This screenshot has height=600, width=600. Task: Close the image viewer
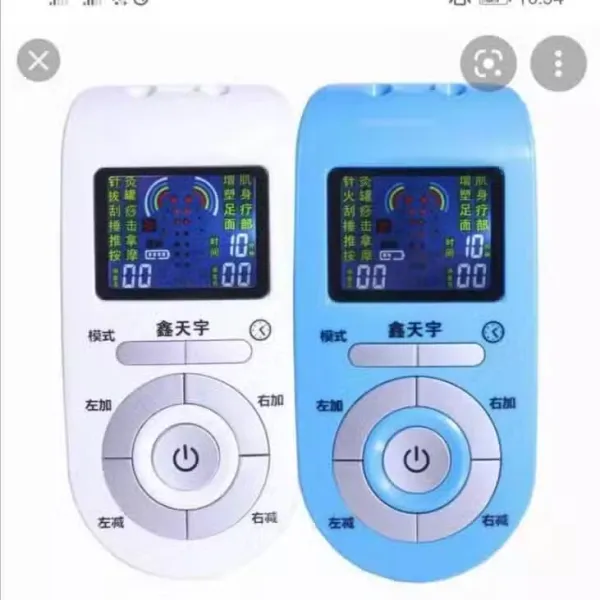(x=39, y=63)
